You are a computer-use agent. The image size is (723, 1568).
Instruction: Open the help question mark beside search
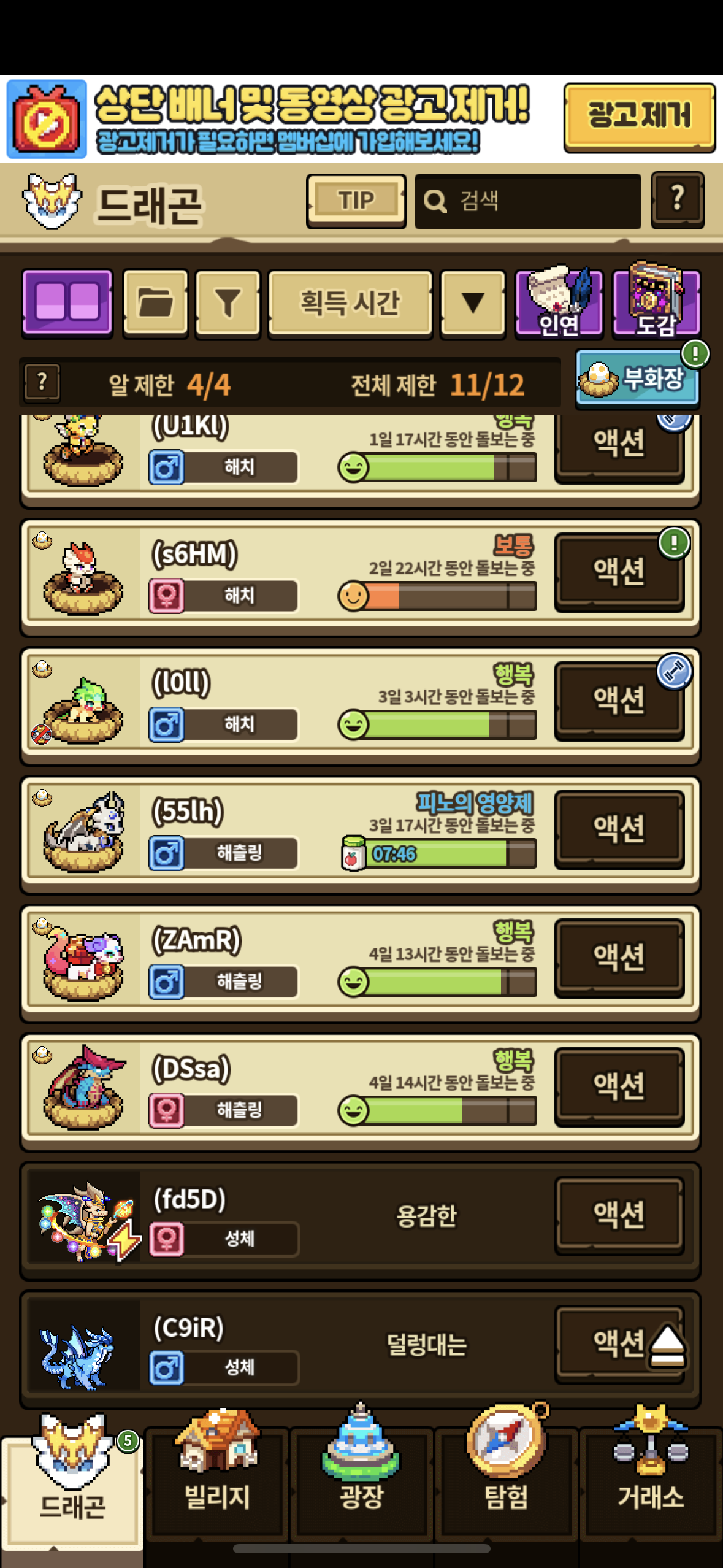(x=677, y=199)
